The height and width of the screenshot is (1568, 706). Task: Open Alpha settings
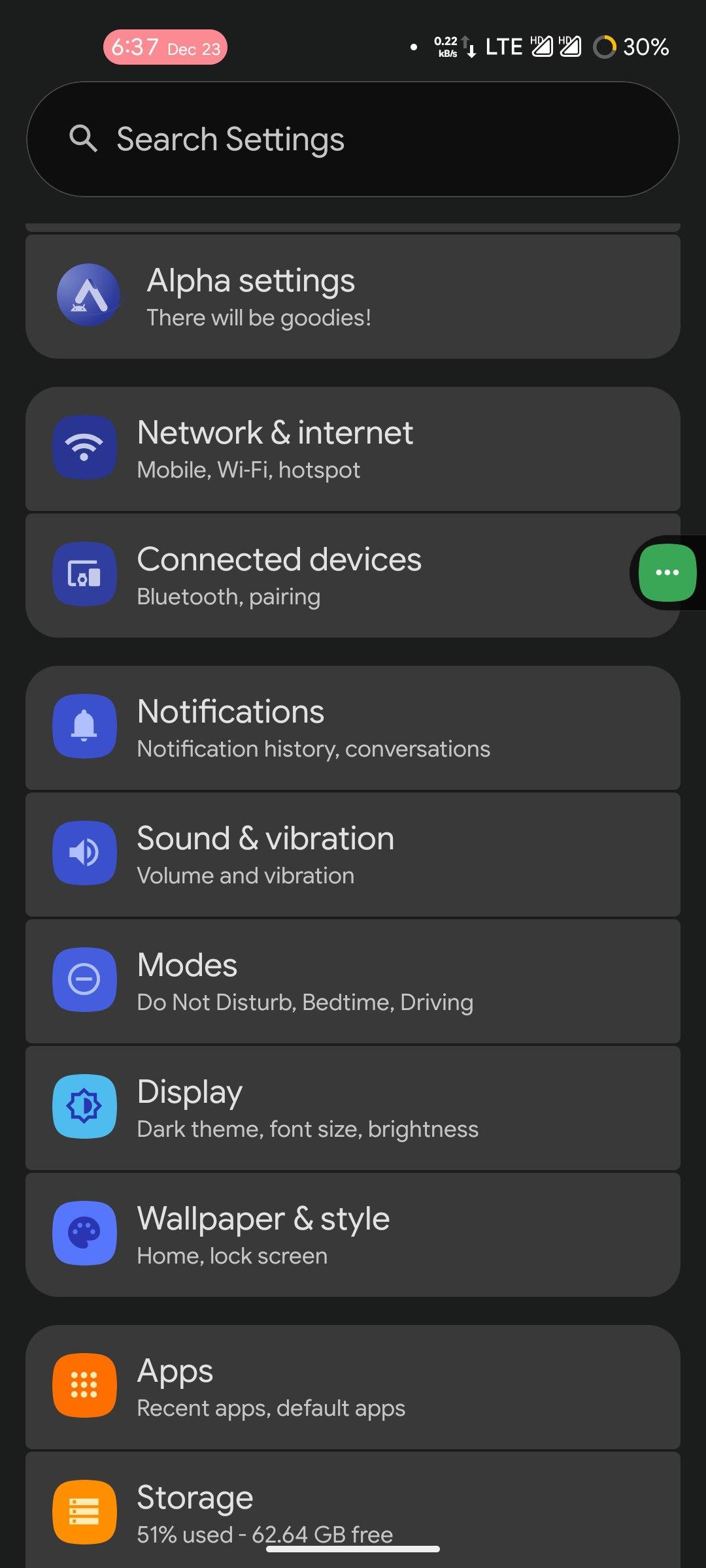point(353,297)
